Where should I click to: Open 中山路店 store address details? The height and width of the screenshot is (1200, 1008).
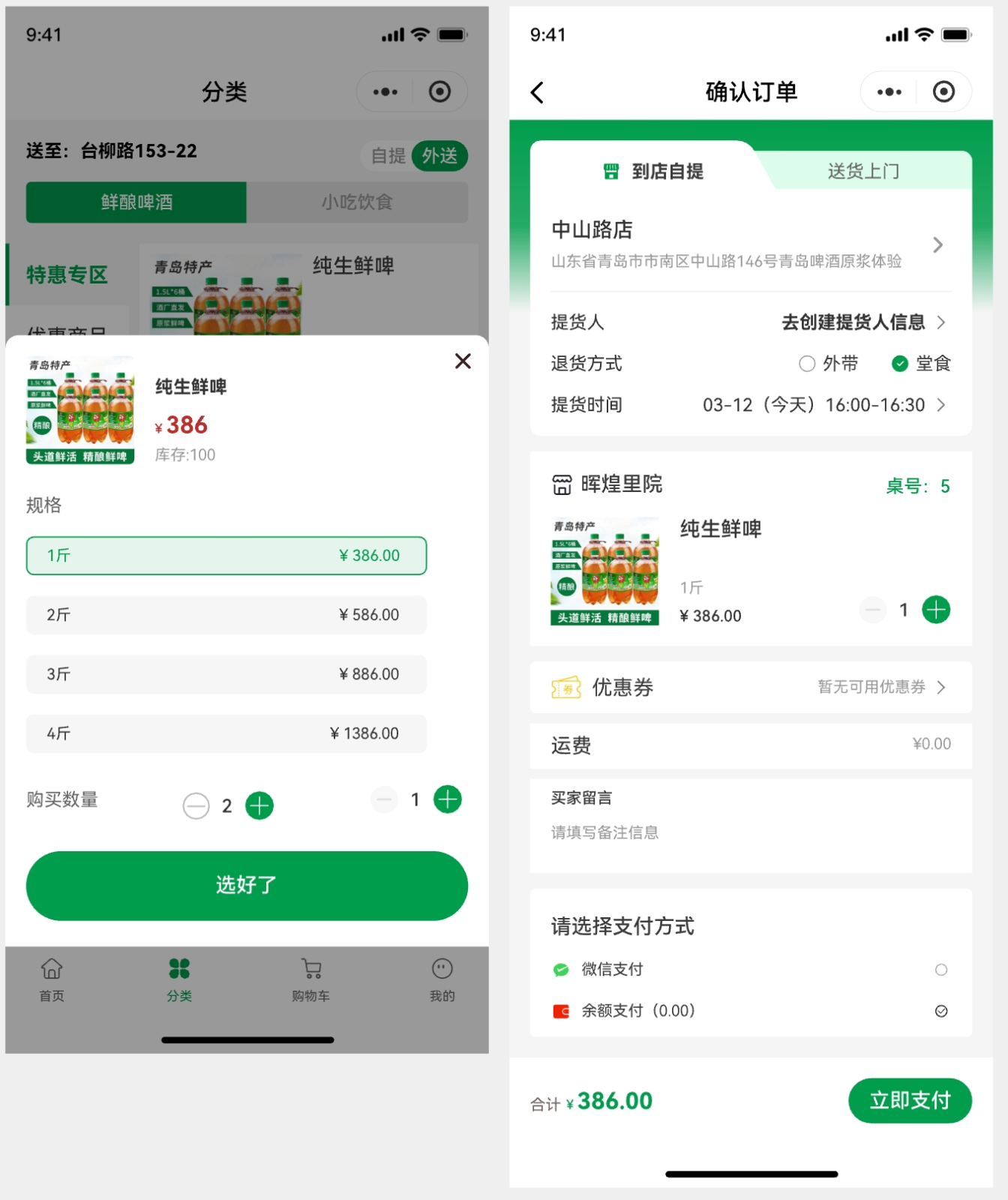750,245
